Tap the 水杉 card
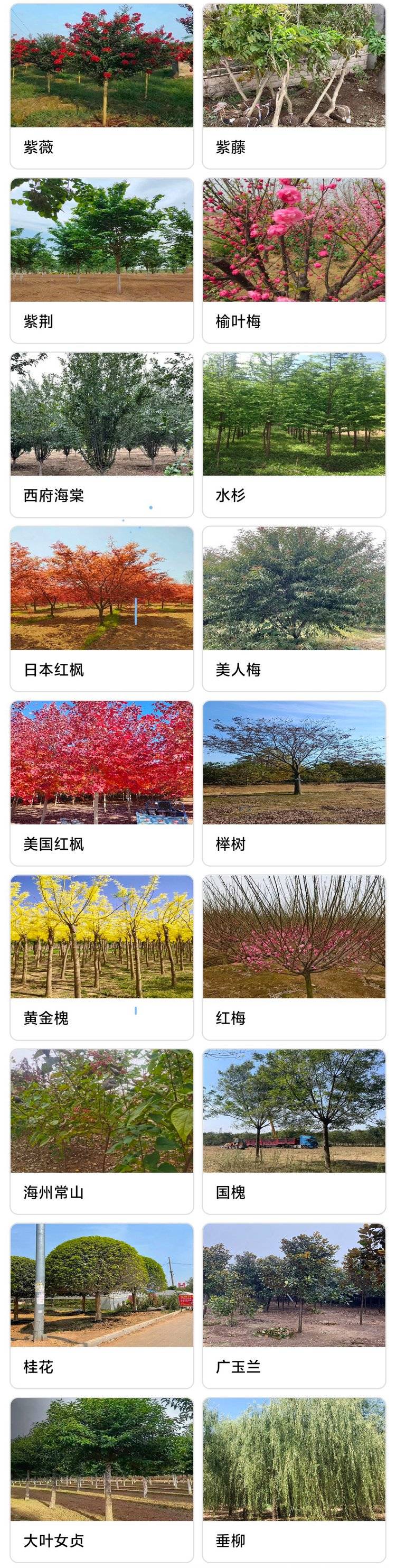This screenshot has height=1568, width=396. coord(294,434)
